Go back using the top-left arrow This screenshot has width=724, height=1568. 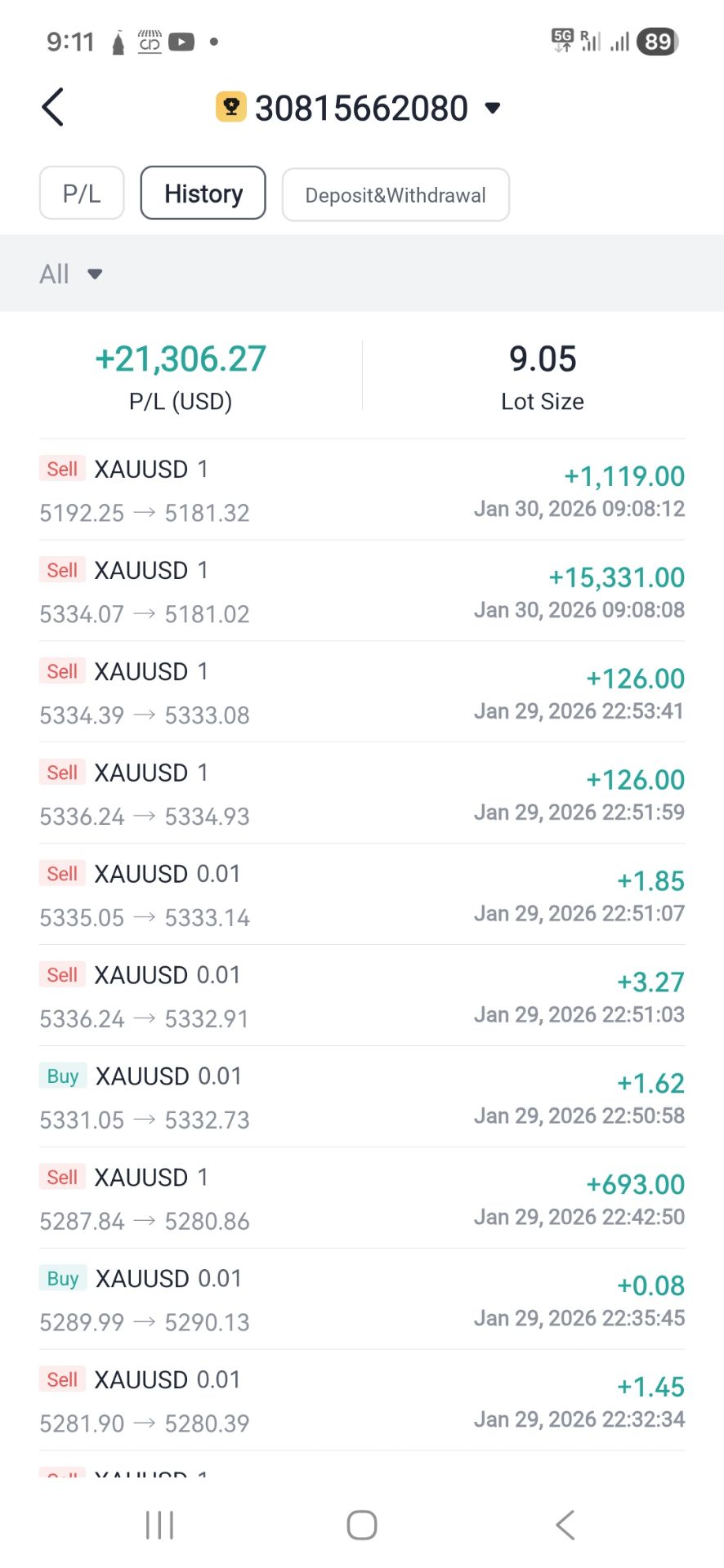53,108
